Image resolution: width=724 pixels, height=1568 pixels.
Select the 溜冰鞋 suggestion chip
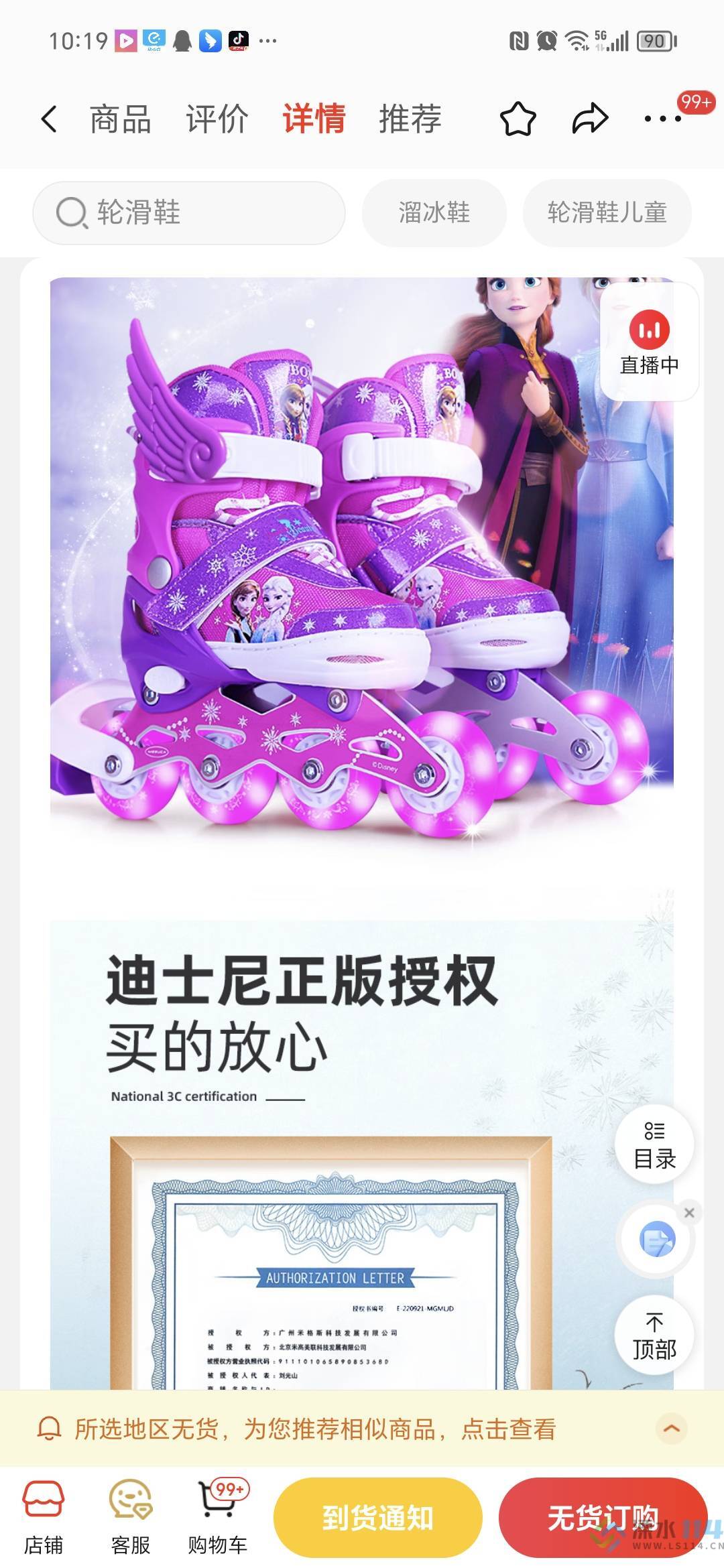pos(434,213)
